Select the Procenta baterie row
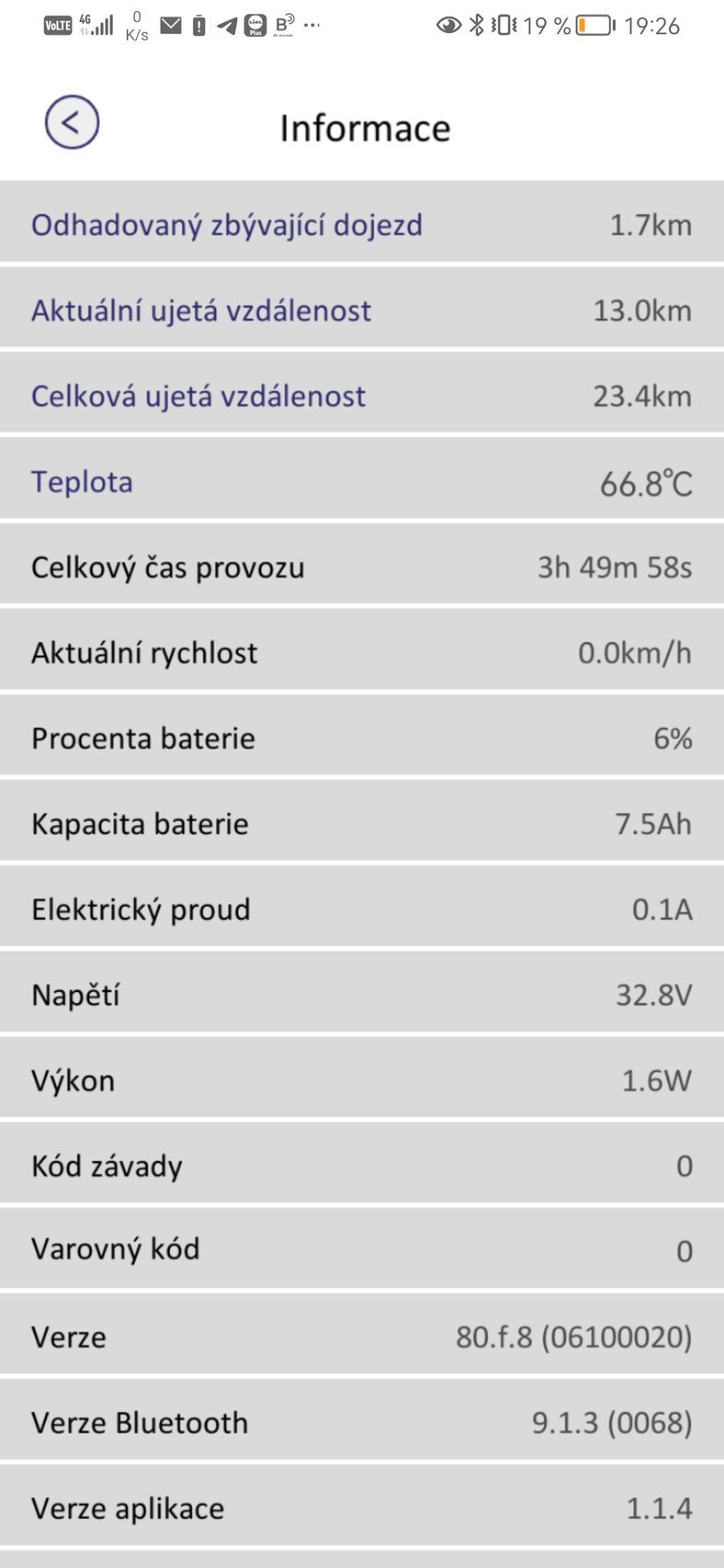The width and height of the screenshot is (724, 1568). 362,737
